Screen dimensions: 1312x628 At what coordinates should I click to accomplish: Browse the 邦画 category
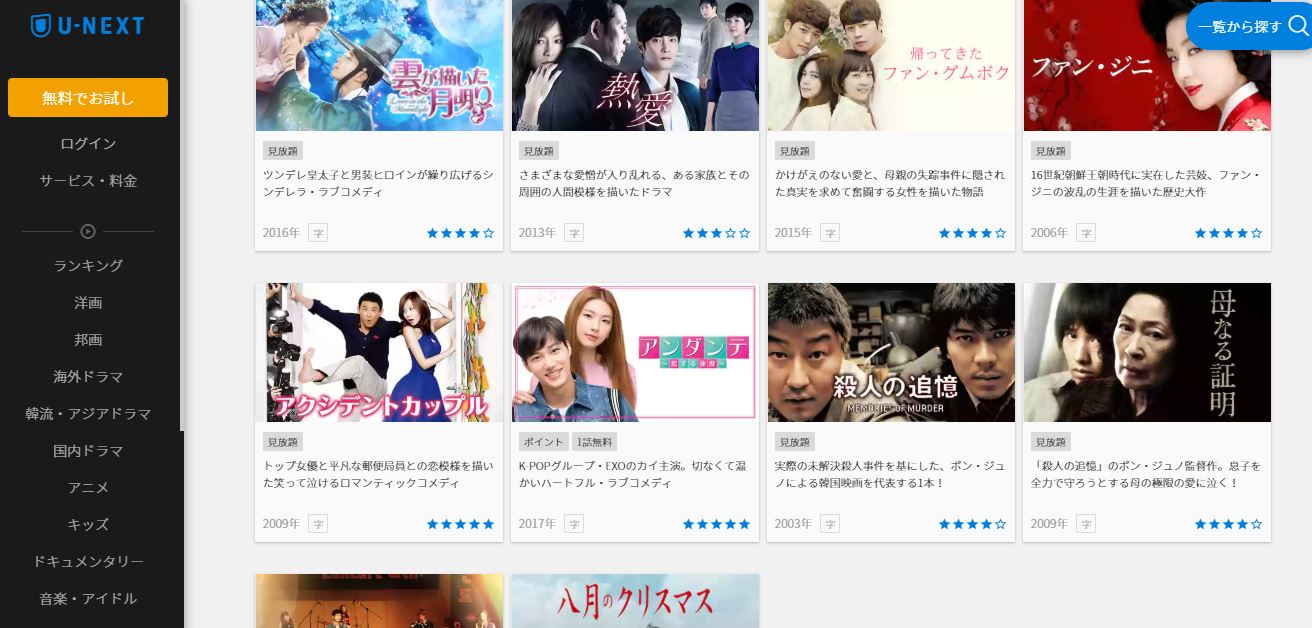coord(88,340)
